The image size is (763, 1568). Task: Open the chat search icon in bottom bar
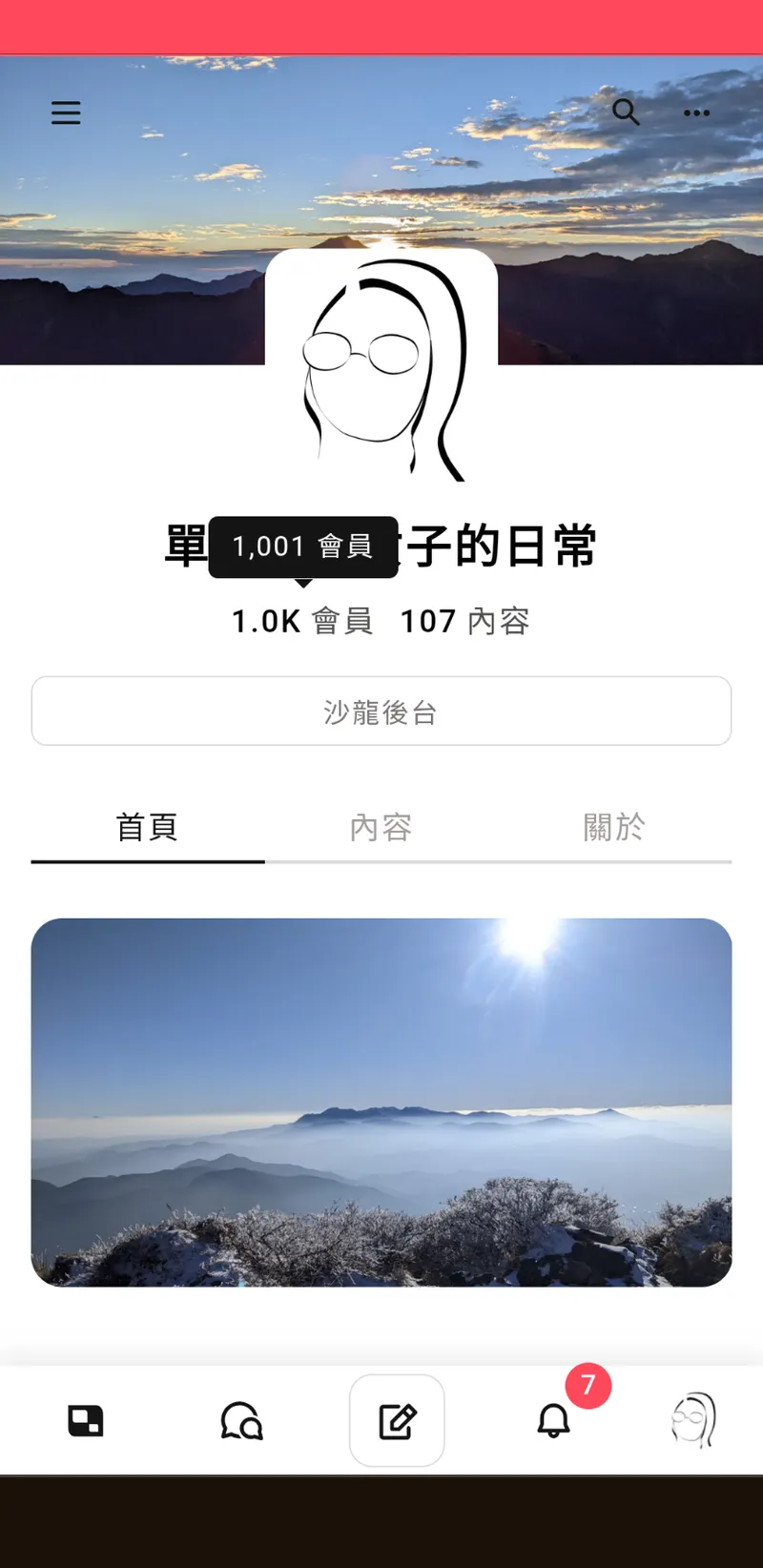click(x=241, y=1421)
